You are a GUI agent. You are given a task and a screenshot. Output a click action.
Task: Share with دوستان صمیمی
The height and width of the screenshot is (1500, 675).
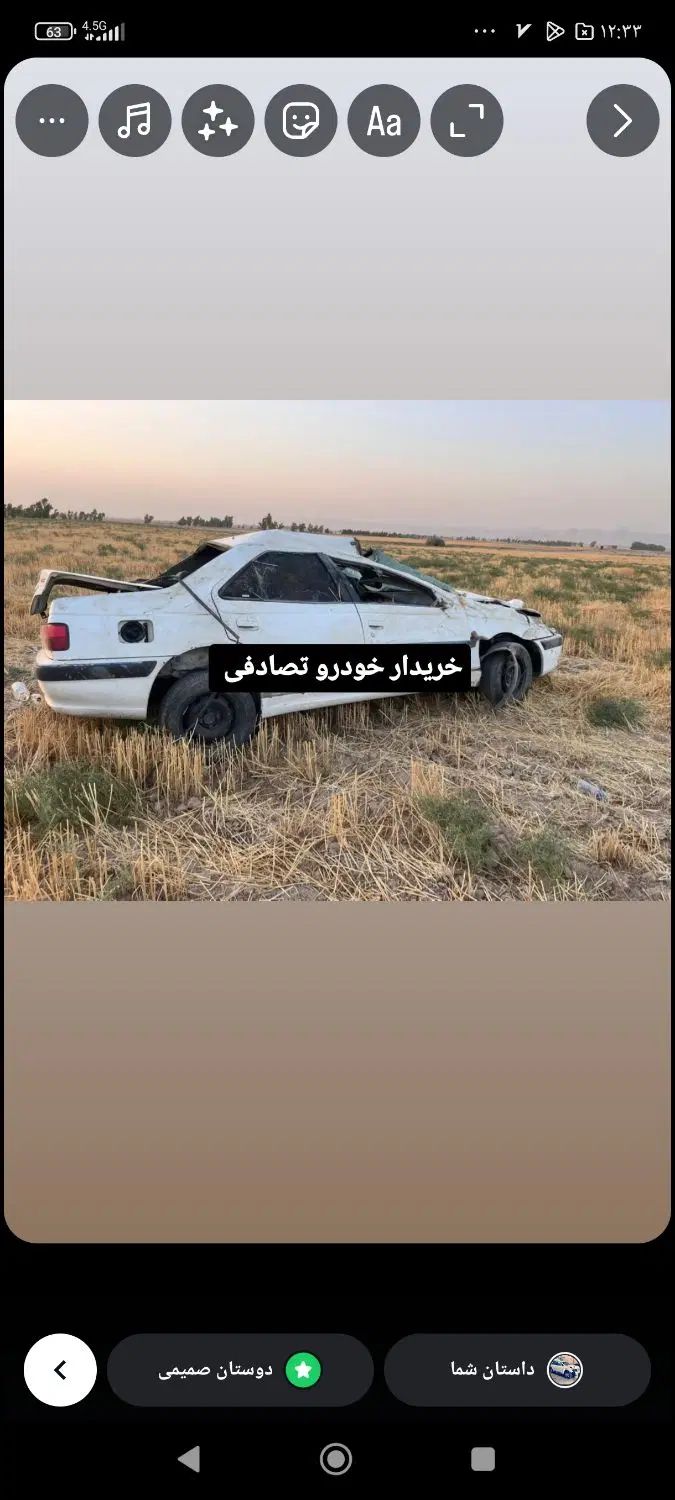[x=240, y=1370]
